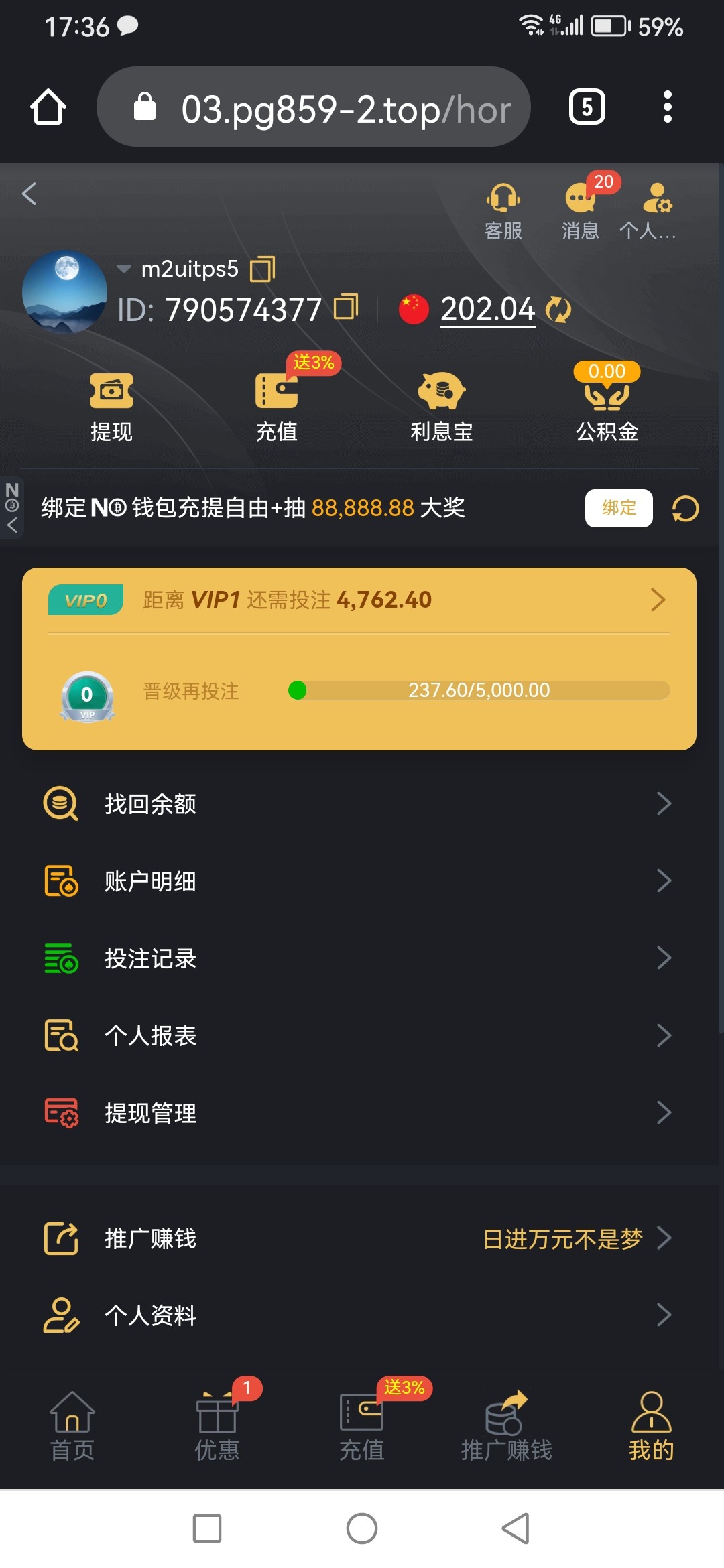Tap the 绑定 button to bind wallet

click(x=618, y=508)
